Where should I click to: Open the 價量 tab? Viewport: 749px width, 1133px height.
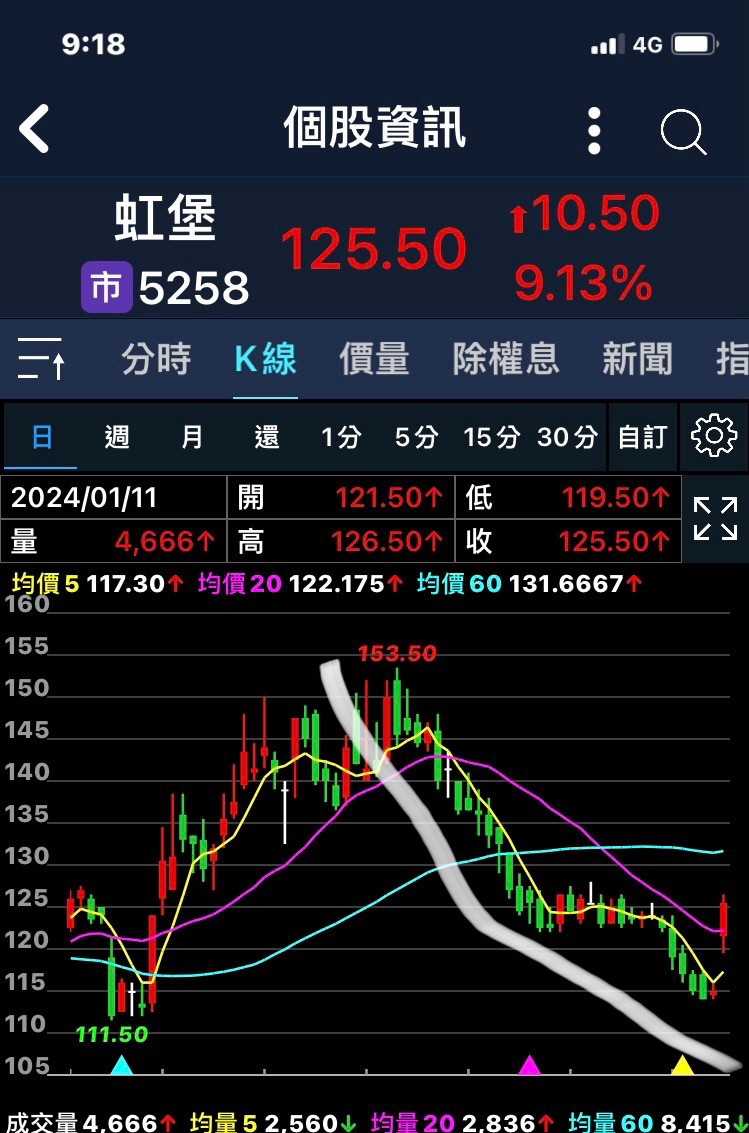tap(374, 359)
